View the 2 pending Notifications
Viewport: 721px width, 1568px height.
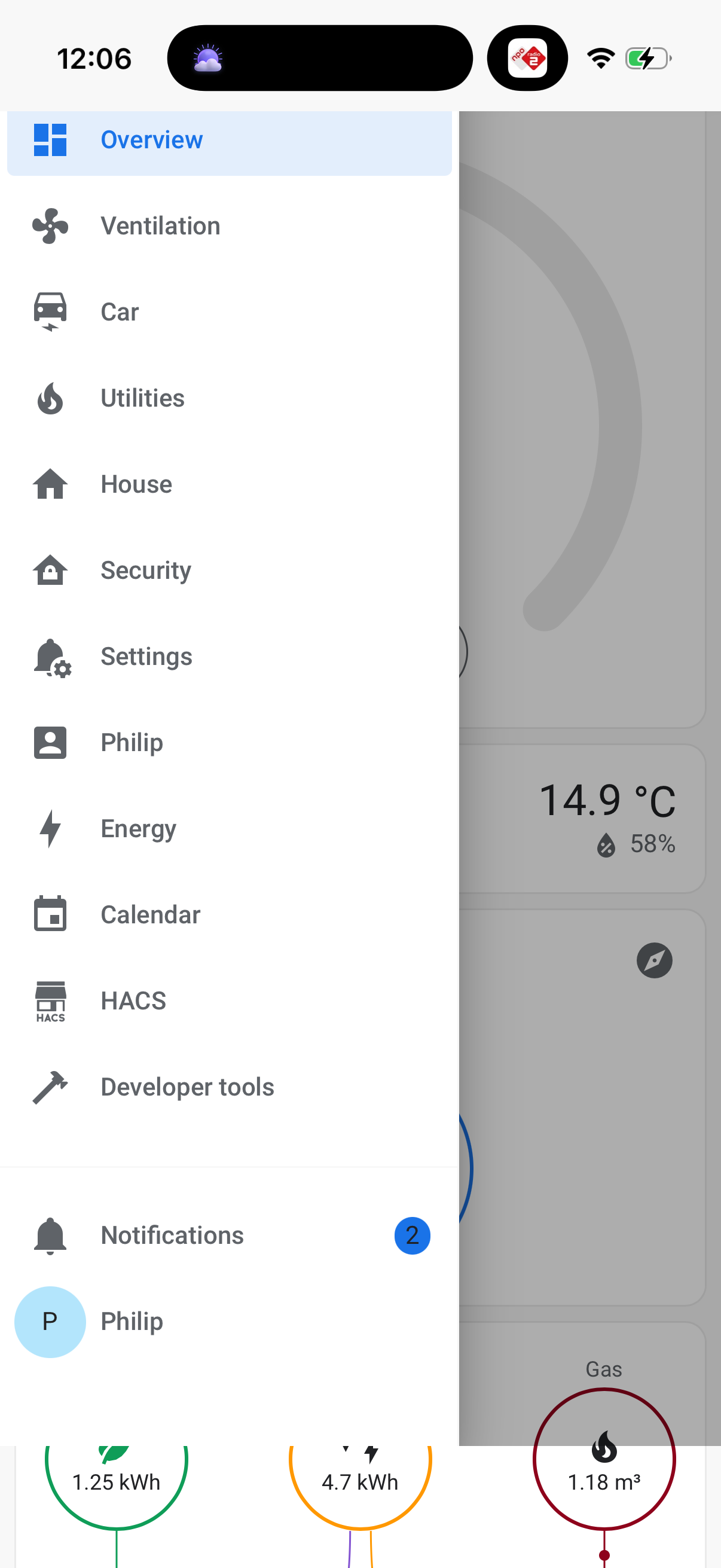[x=229, y=1236]
